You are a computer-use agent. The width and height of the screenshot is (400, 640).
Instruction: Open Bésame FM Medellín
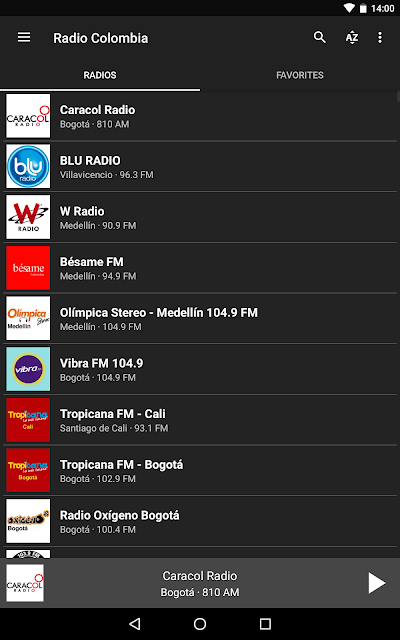(200, 268)
